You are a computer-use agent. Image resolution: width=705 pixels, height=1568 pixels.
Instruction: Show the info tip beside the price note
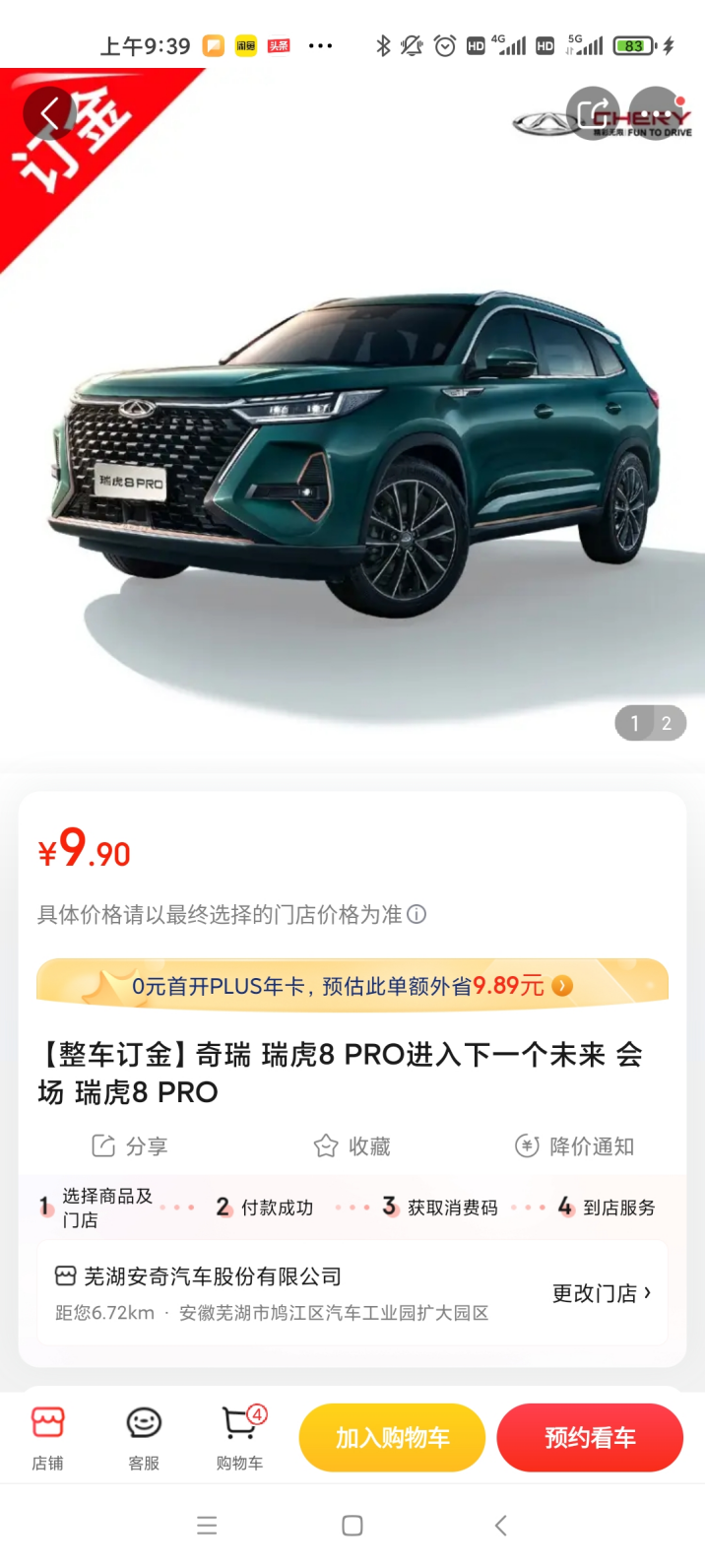pos(417,915)
